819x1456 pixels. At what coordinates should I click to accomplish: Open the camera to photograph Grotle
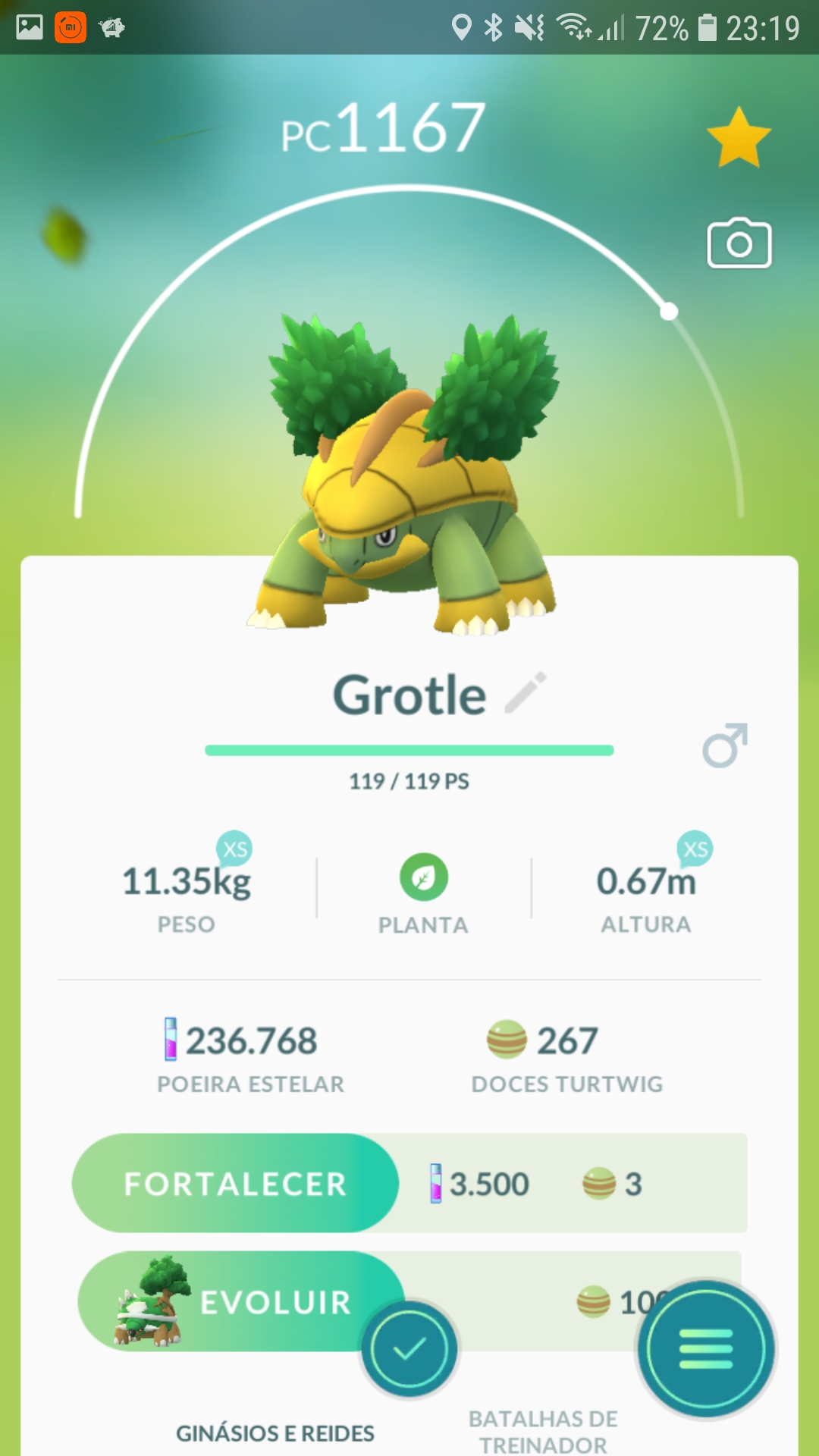pos(739,243)
